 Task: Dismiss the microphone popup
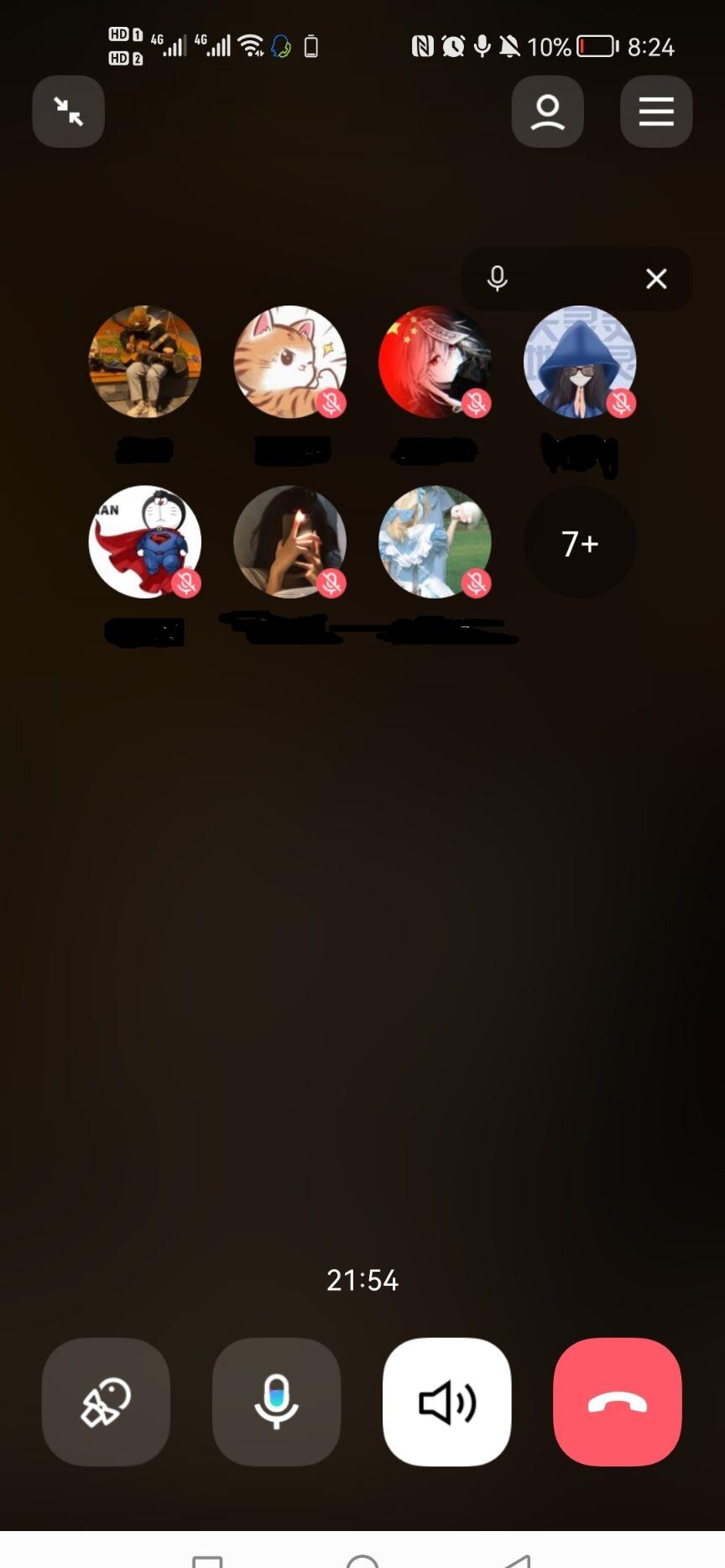click(656, 279)
